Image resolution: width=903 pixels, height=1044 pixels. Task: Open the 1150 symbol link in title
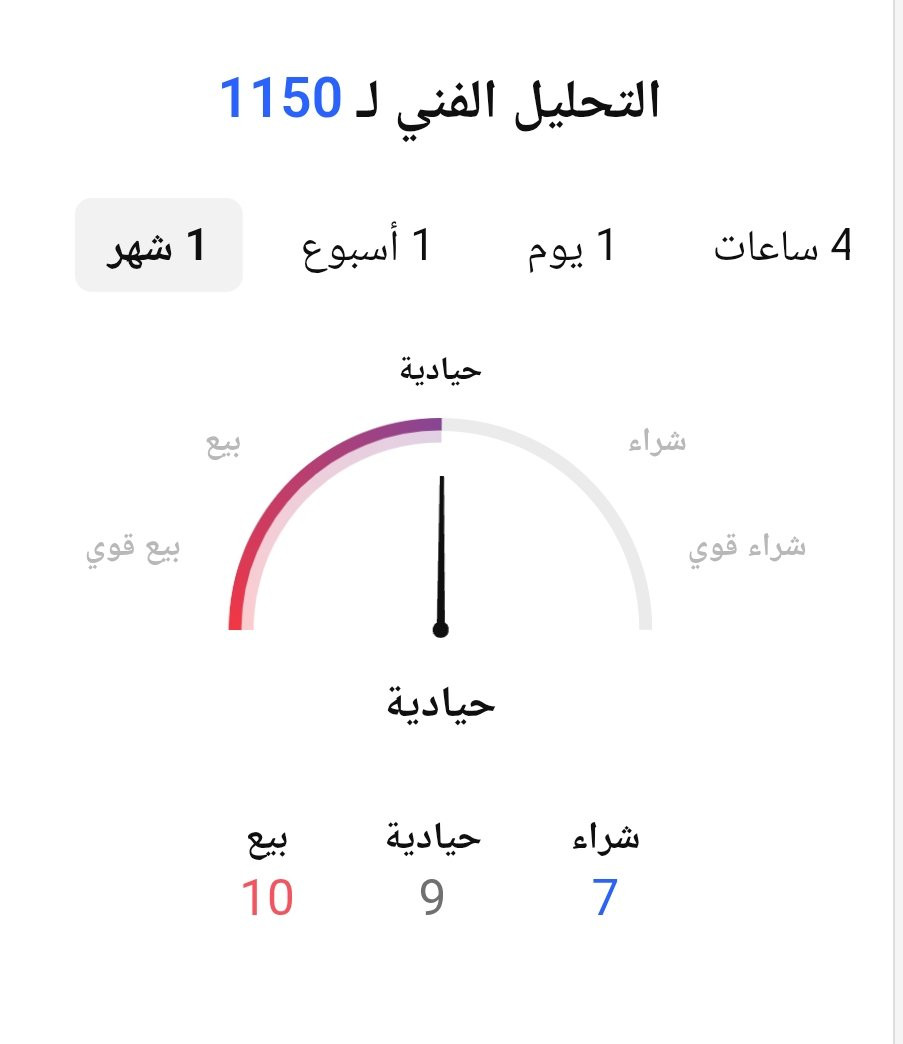pos(280,99)
